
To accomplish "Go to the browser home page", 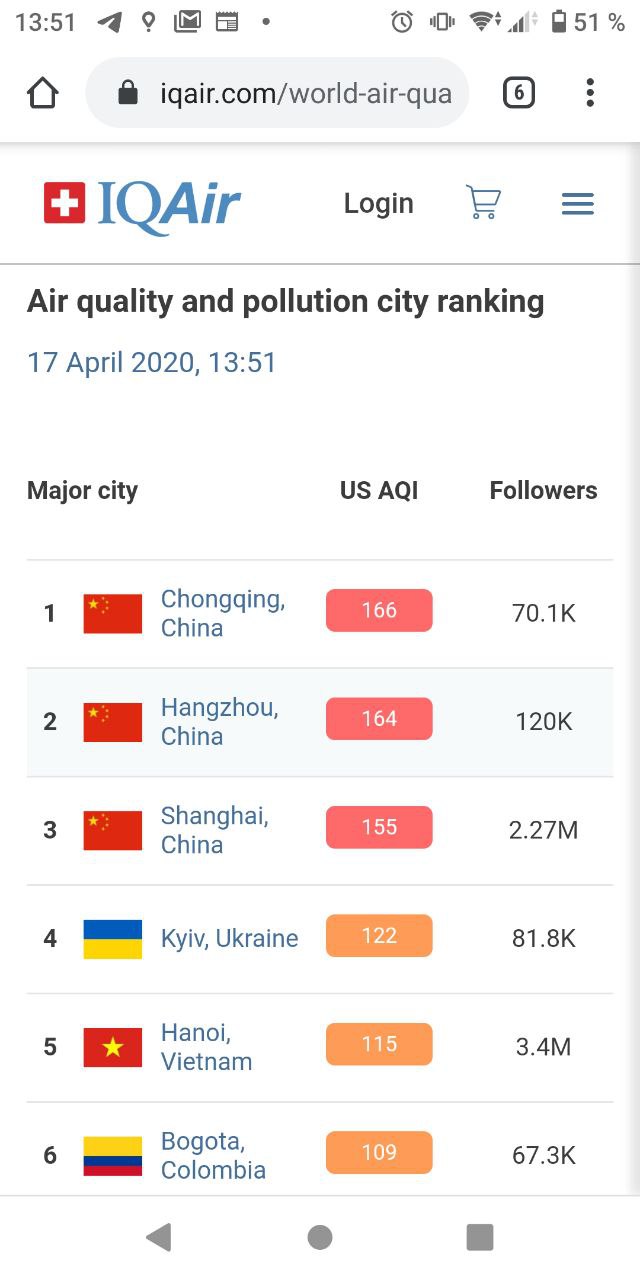I will [42, 94].
